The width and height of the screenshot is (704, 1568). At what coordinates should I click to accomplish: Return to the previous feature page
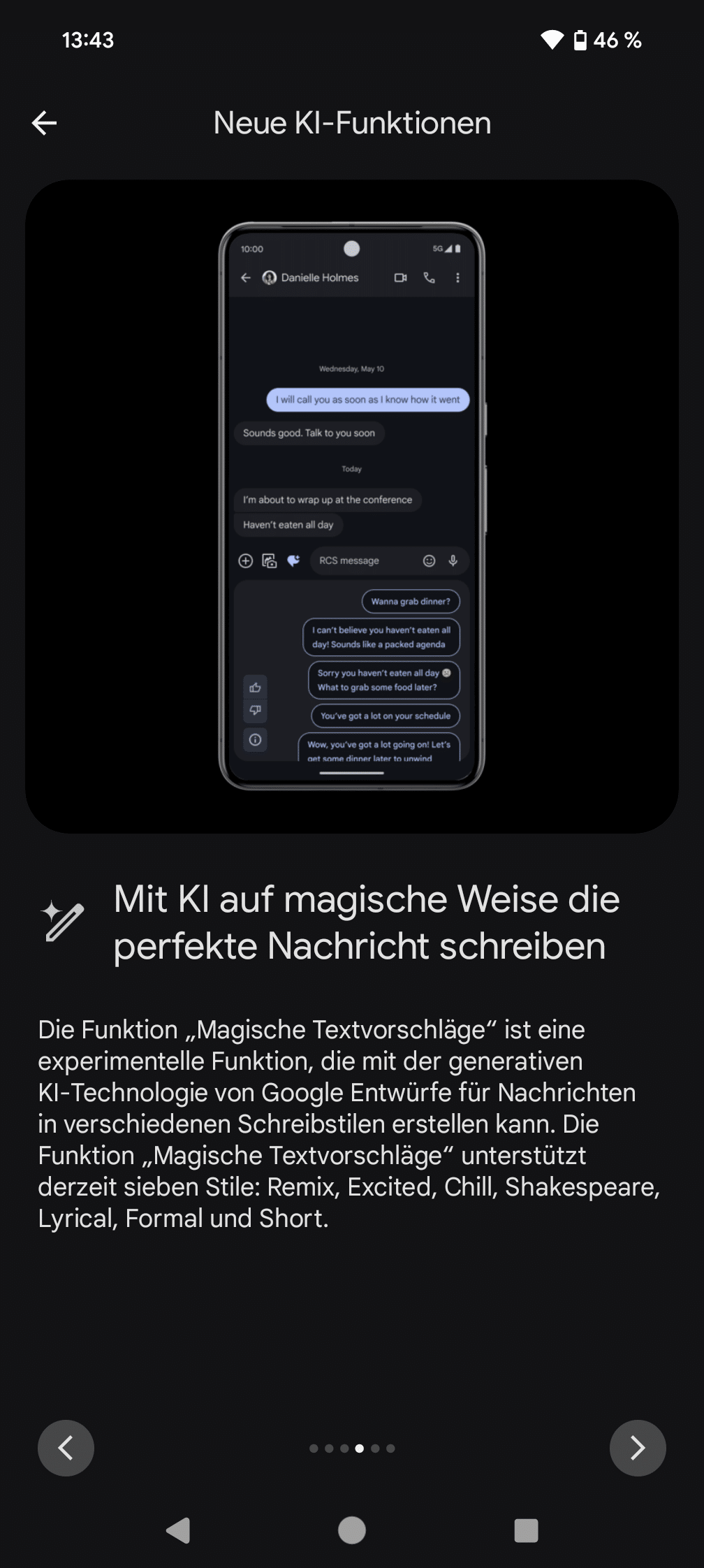[x=66, y=1448]
